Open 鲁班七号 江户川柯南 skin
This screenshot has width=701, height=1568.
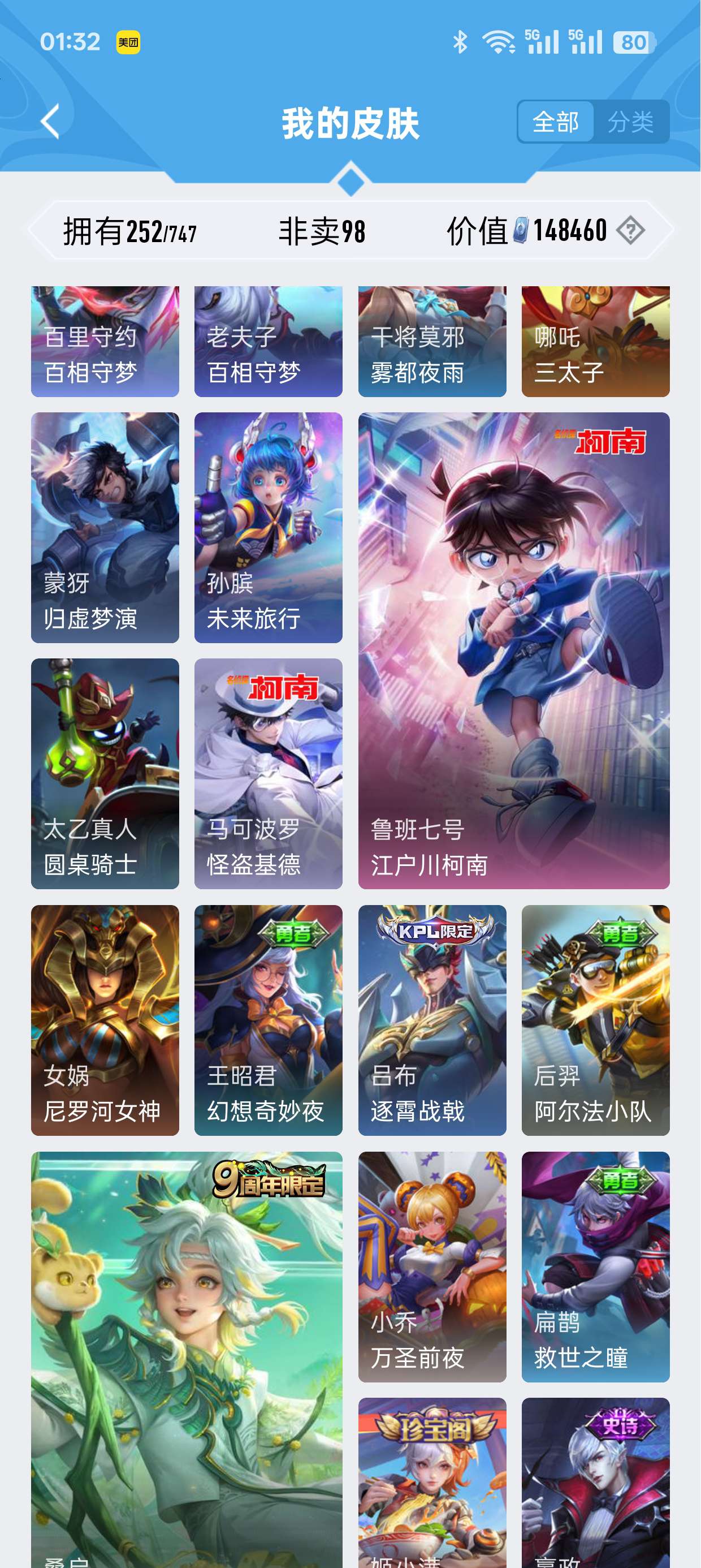(513, 650)
